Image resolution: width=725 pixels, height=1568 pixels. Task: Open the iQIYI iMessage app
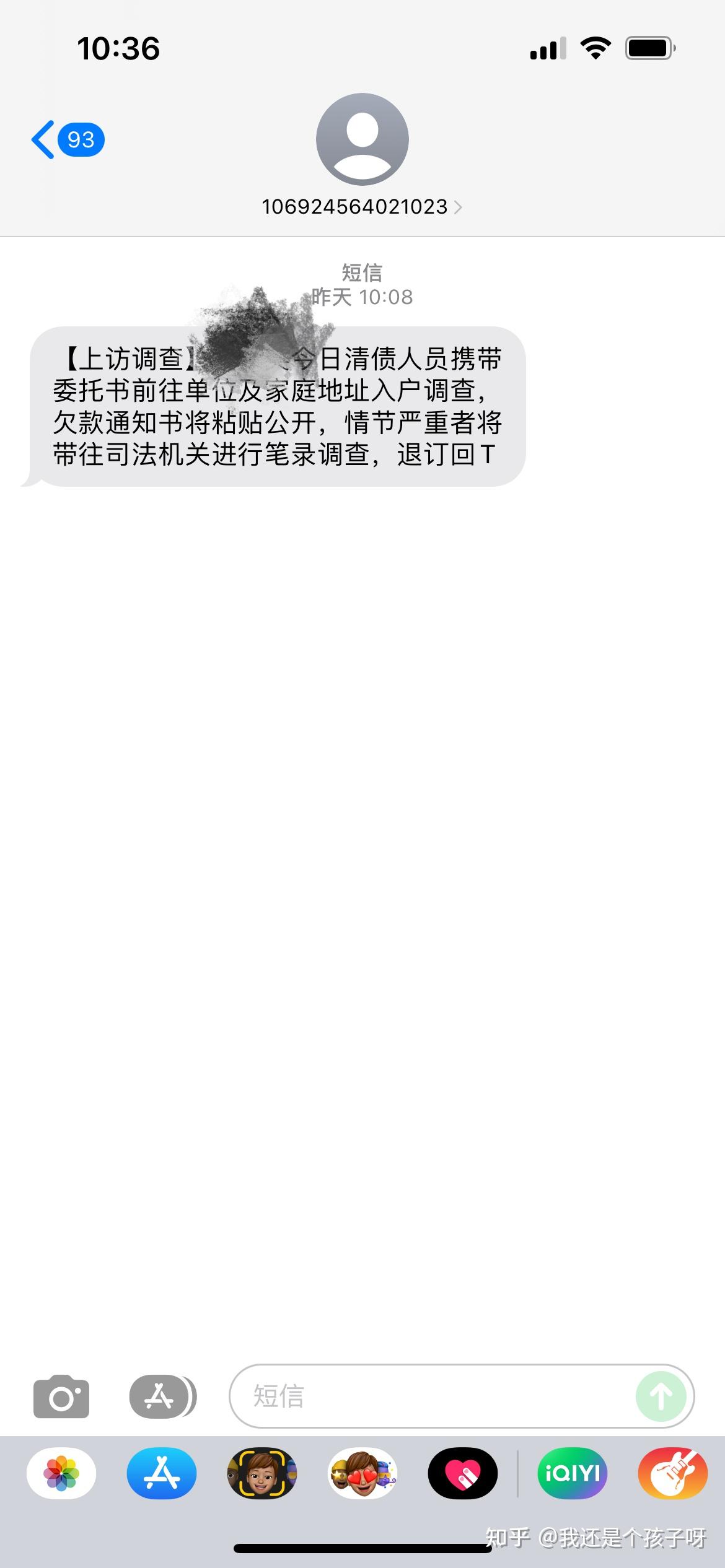pos(573,1473)
